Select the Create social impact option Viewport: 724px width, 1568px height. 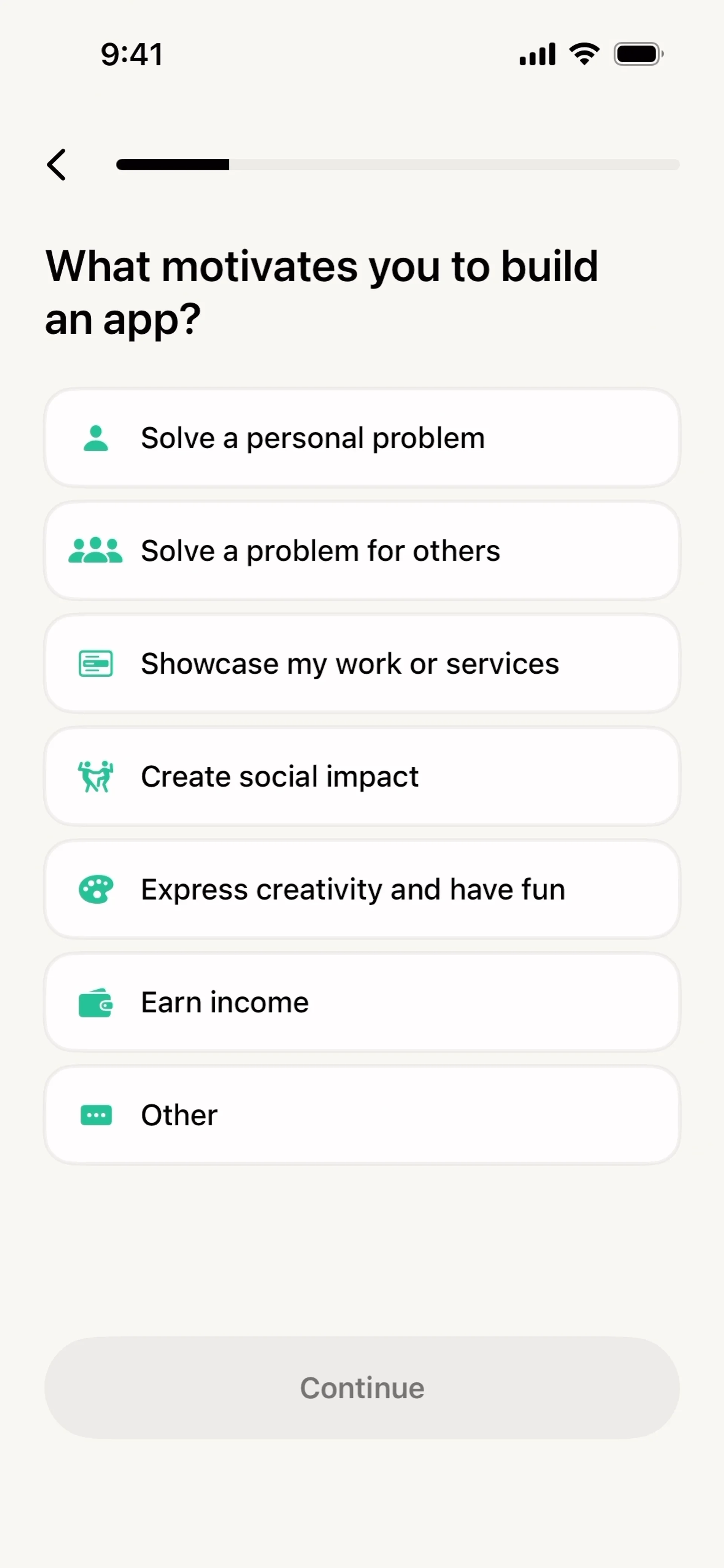click(x=362, y=776)
